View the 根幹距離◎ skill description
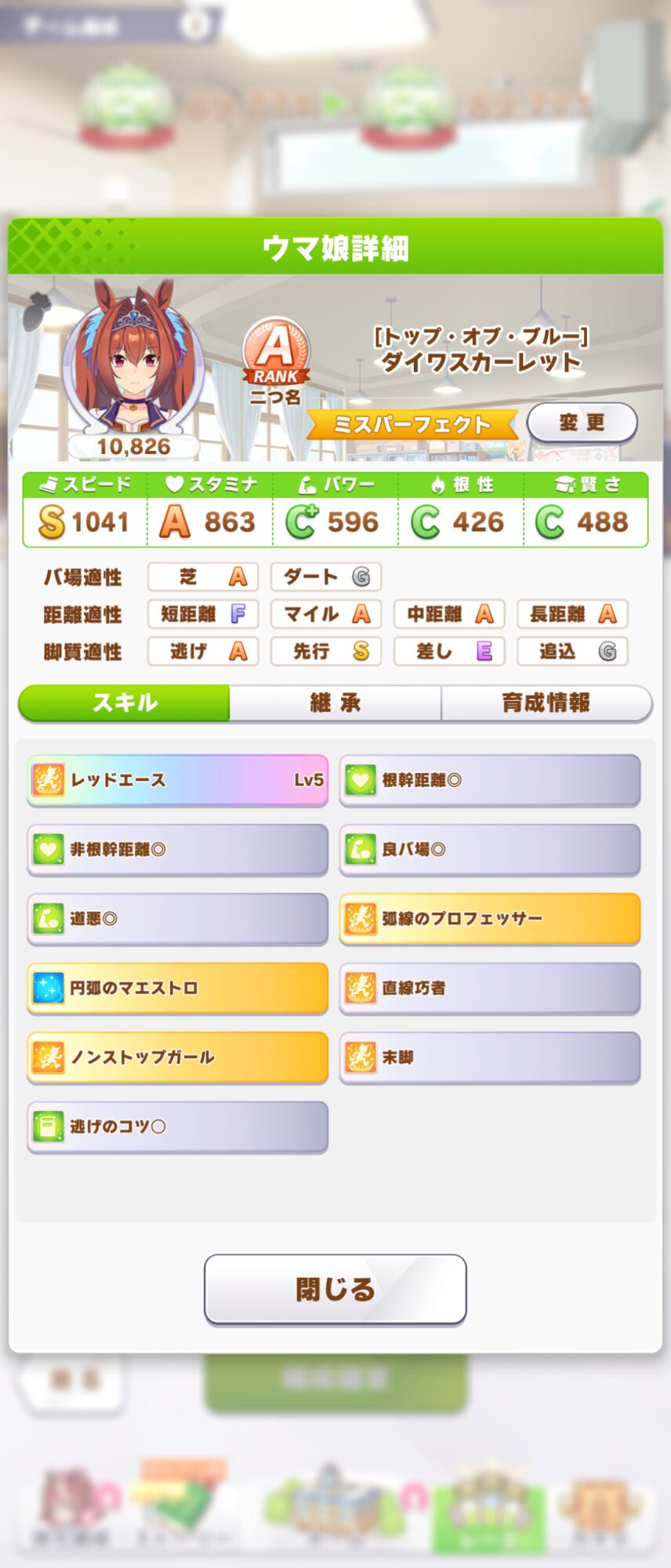This screenshot has height=1568, width=671. 490,780
